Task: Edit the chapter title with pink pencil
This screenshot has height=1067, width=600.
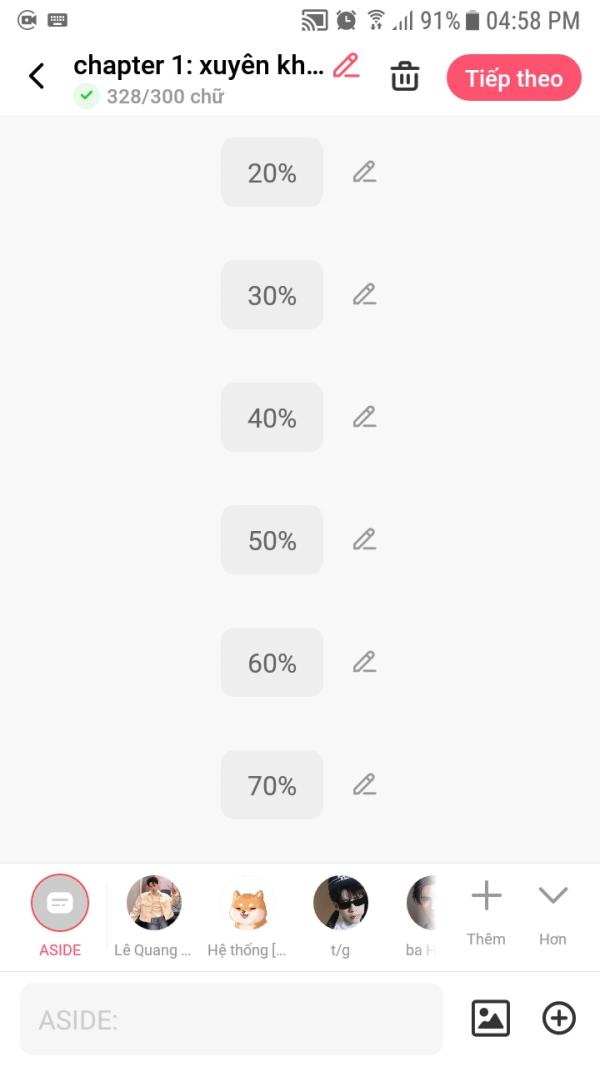Action: tap(346, 66)
